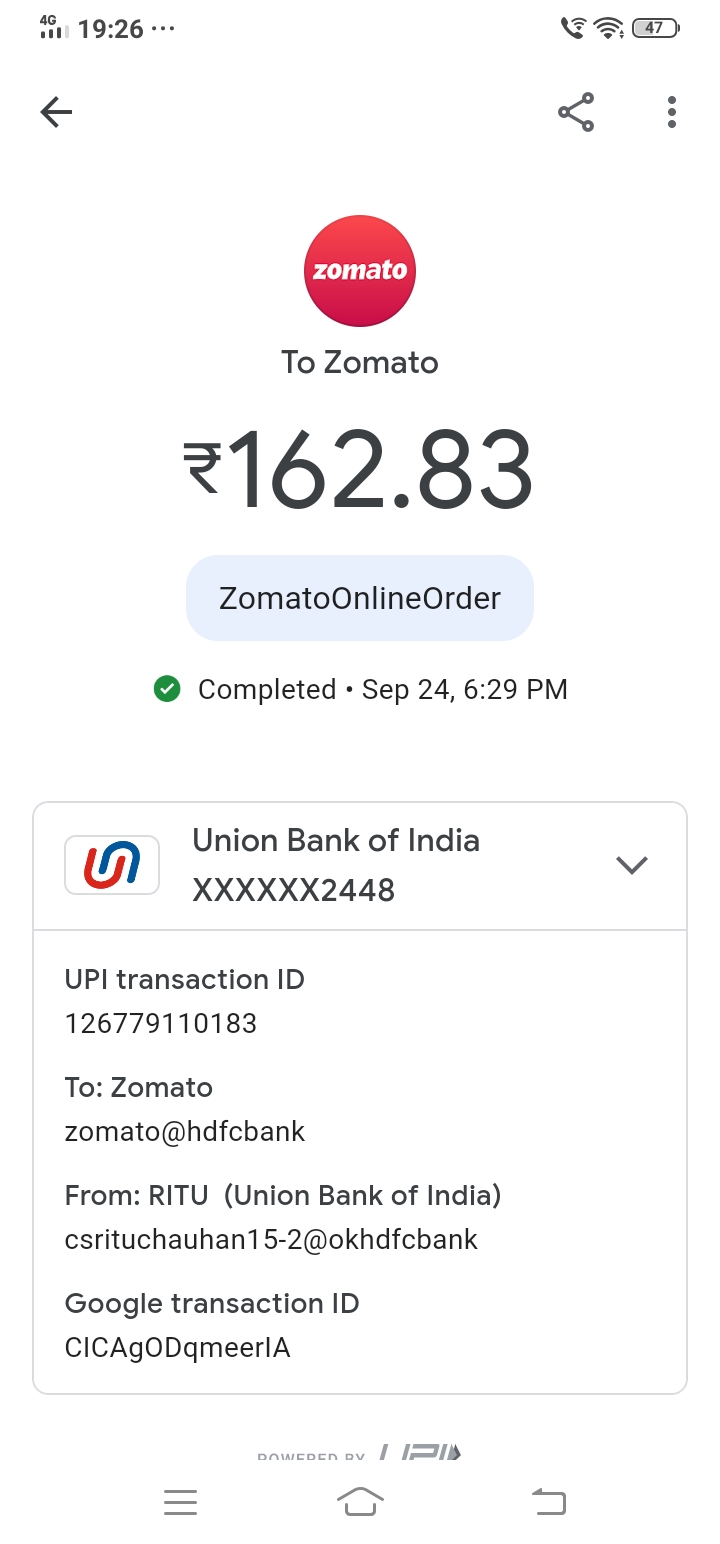
Task: Open the three-dot overflow menu
Action: pos(672,112)
